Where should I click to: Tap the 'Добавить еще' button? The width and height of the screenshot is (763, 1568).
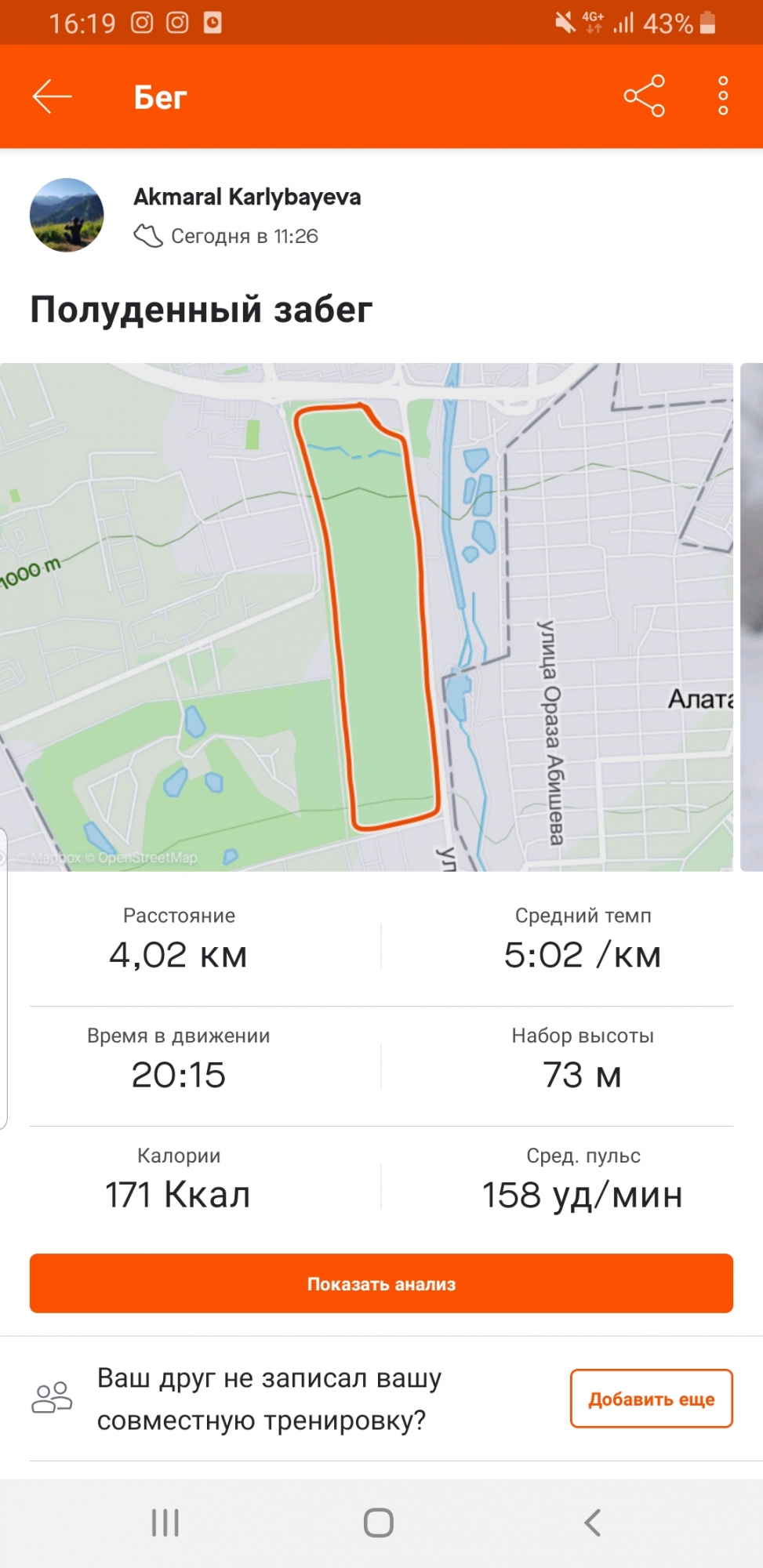coord(651,1399)
